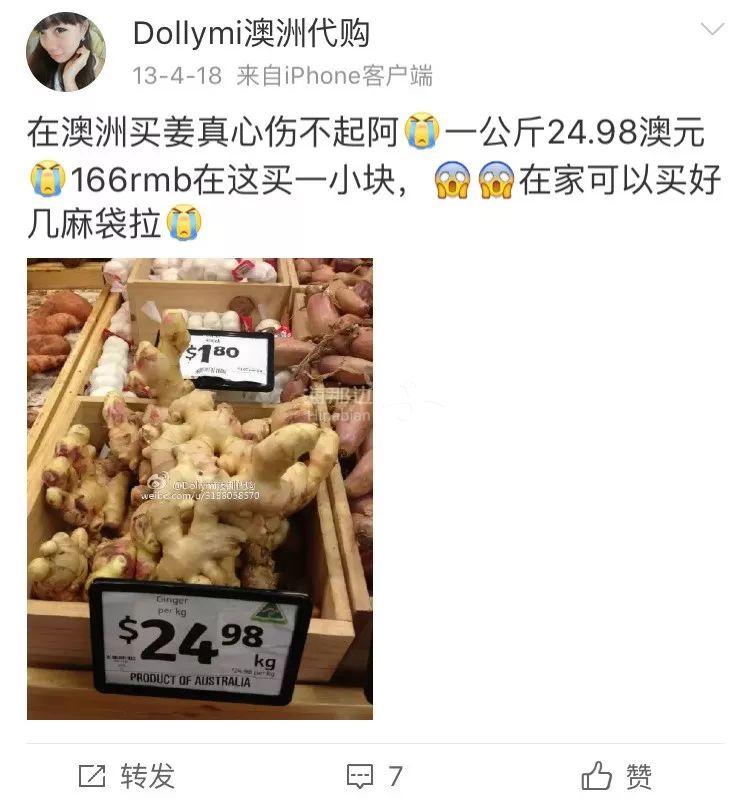
Task: Open the Dollymi澳洲代购 username link
Action: (x=251, y=33)
